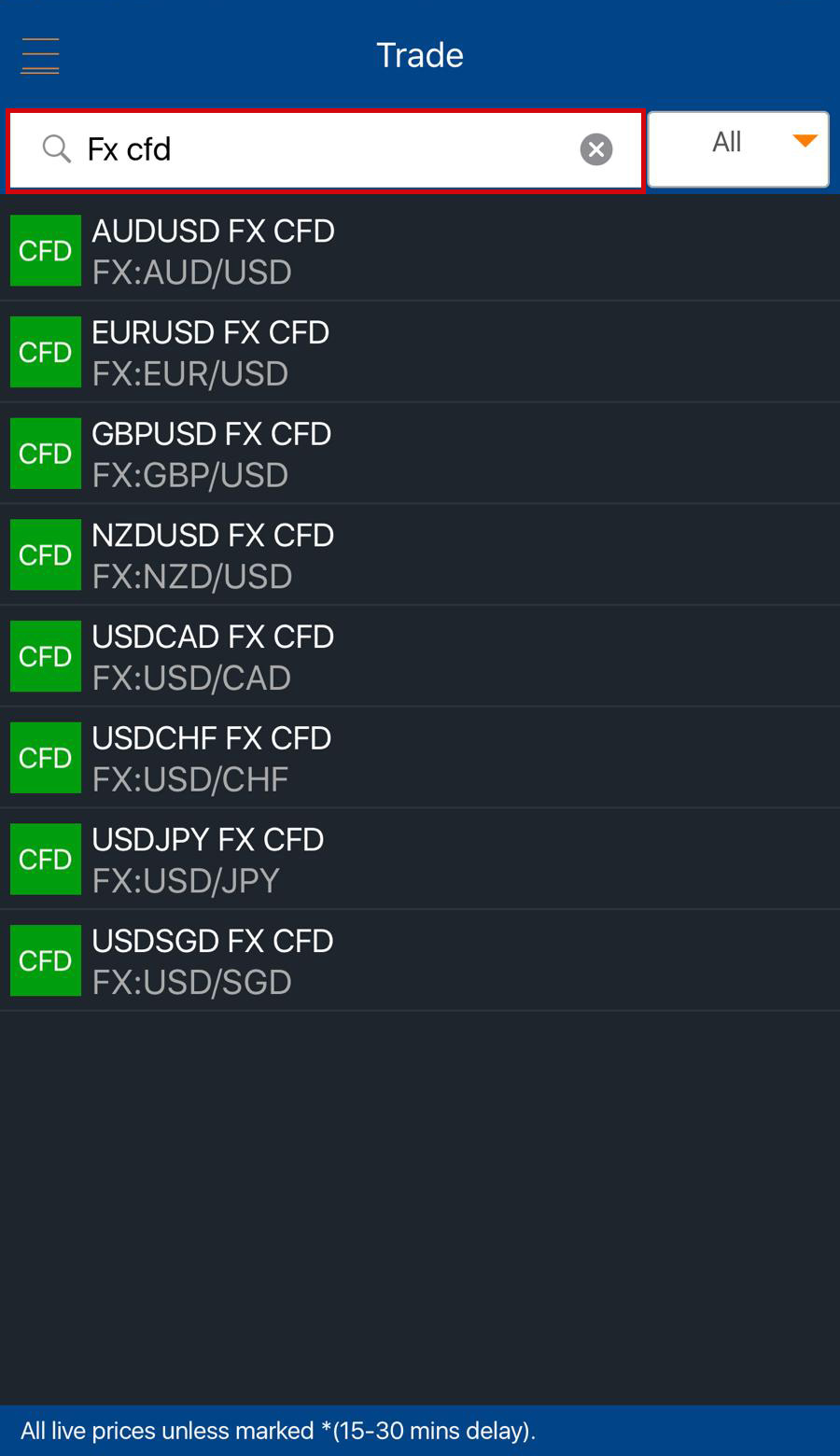Viewport: 840px width, 1456px height.
Task: Open GBPUSD FX CFD
Action: pos(420,454)
